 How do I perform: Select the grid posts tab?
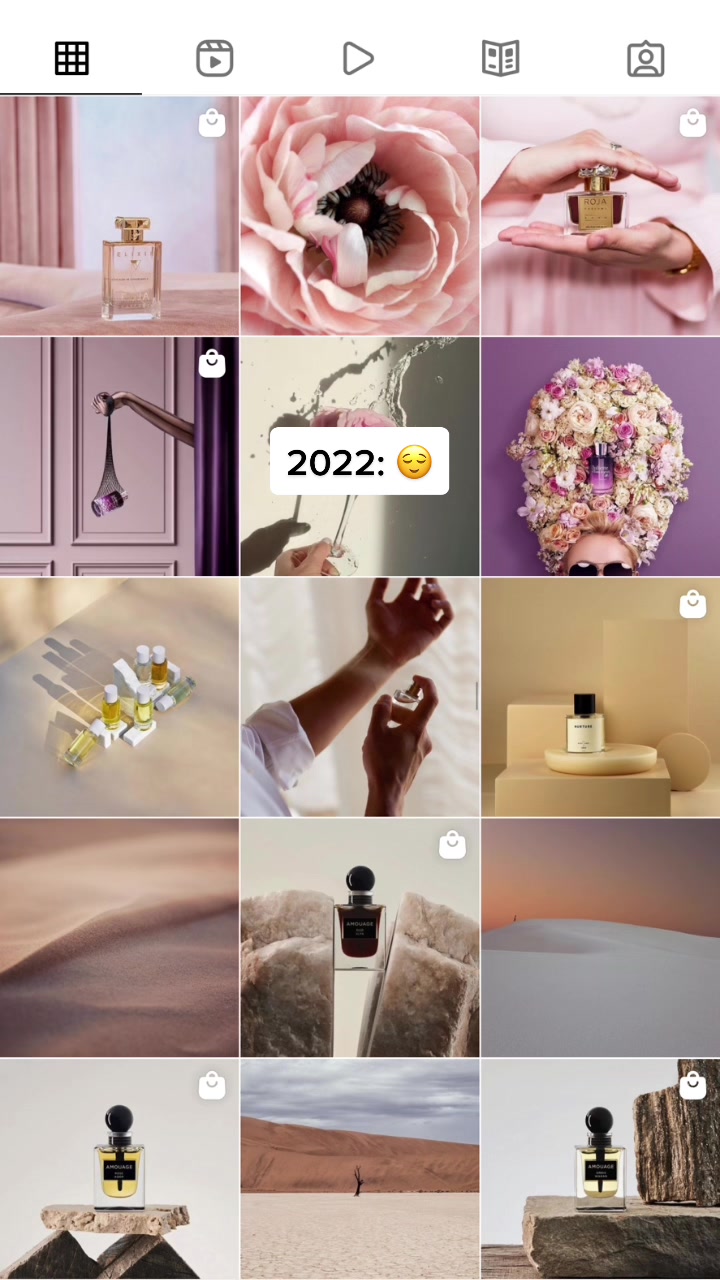pyautogui.click(x=71, y=59)
